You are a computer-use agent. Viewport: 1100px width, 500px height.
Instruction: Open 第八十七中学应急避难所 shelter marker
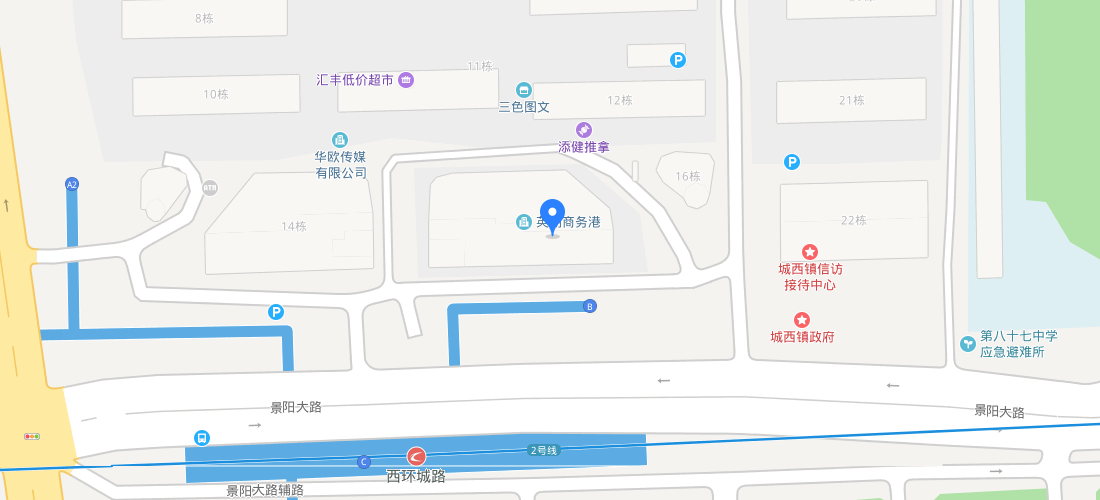(x=968, y=343)
